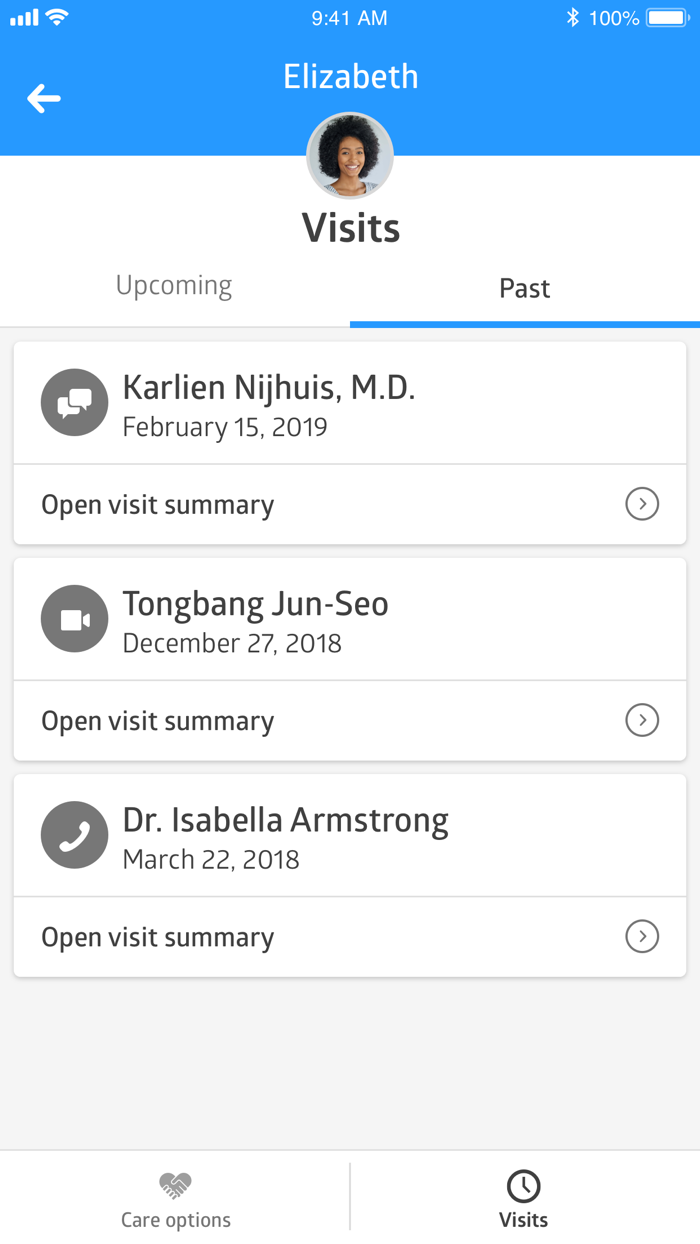Tap Elizabeth's profile photo
The height and width of the screenshot is (1244, 700).
(350, 156)
